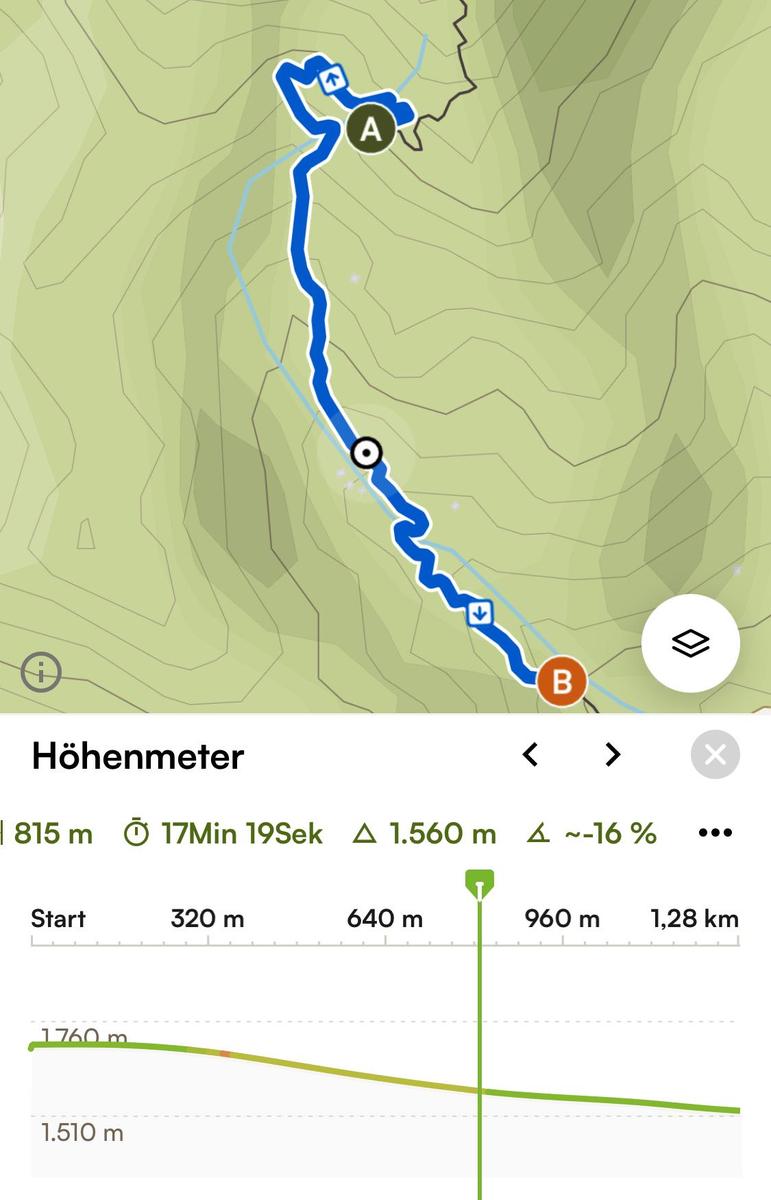
Task: Go to the previous elevation section
Action: pyautogui.click(x=531, y=755)
